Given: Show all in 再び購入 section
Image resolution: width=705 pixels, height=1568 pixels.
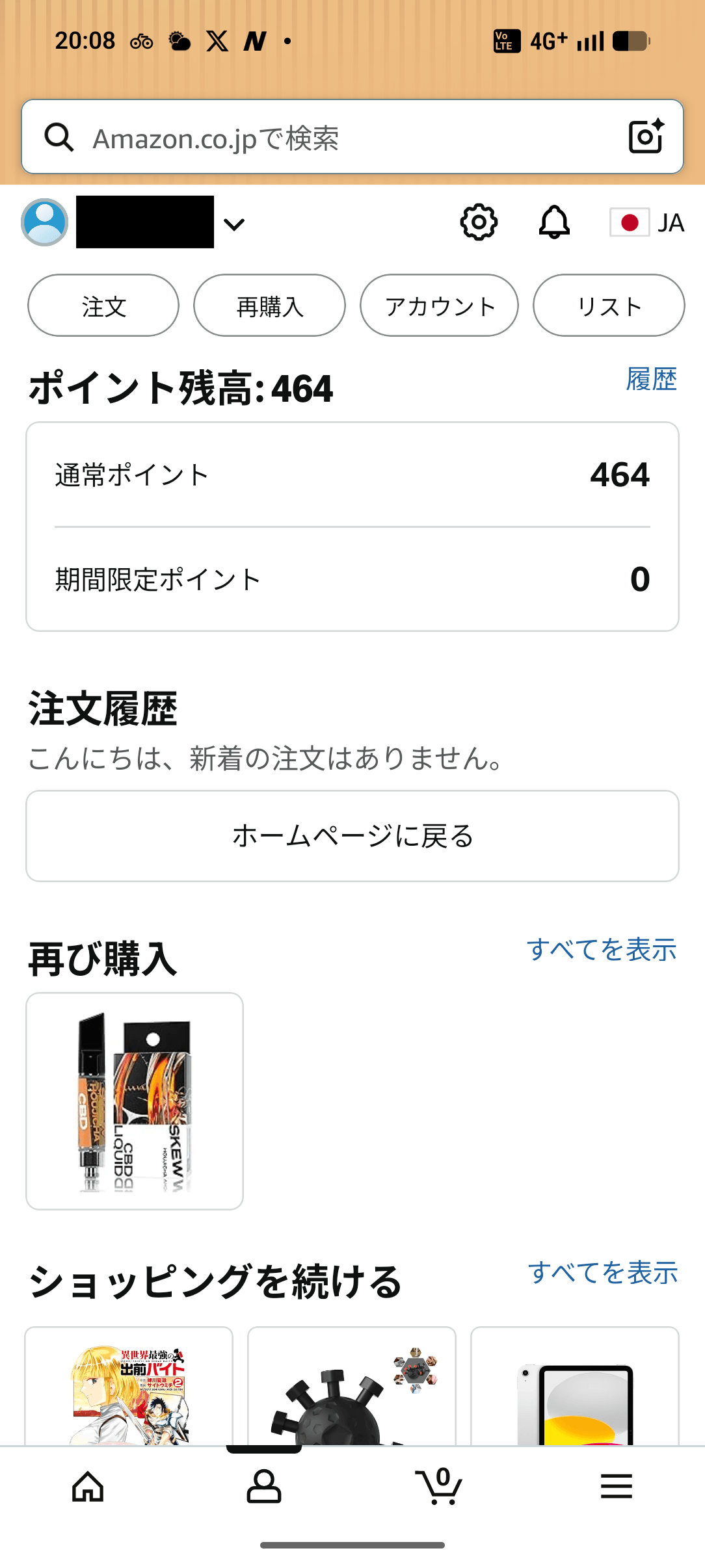Looking at the screenshot, I should 602,950.
